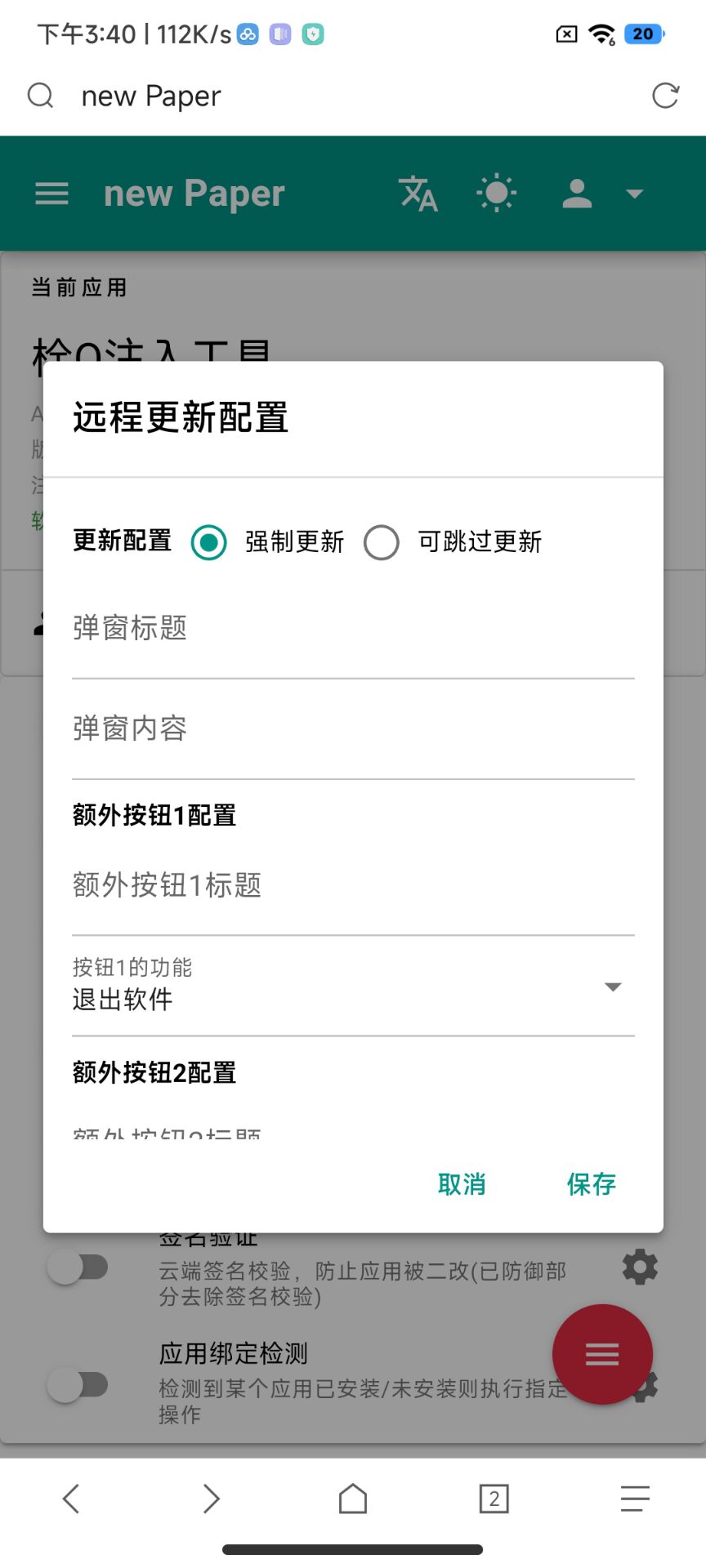Open the browser home page
The width and height of the screenshot is (706, 1568).
pos(353,1498)
